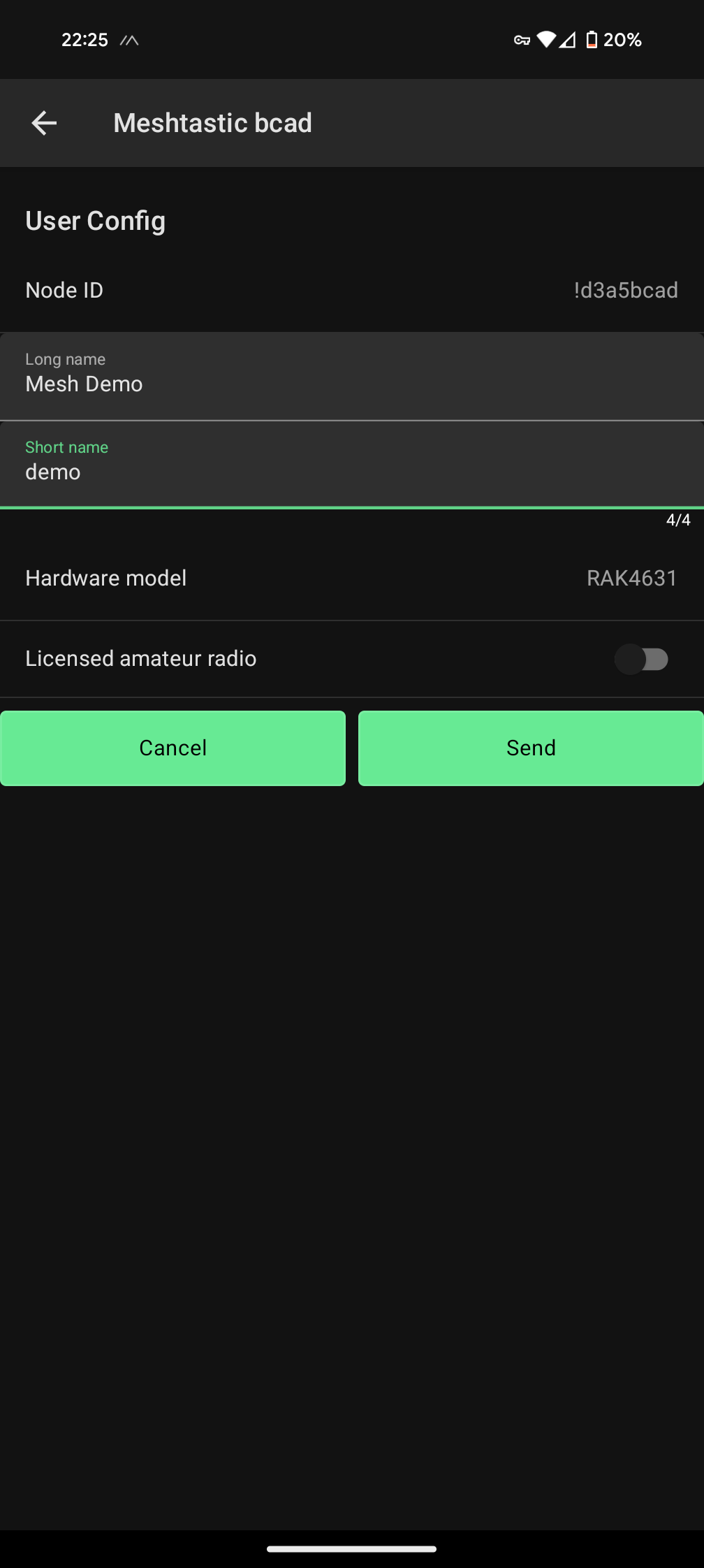Go back using the arrow icon
The image size is (704, 1568).
point(44,123)
